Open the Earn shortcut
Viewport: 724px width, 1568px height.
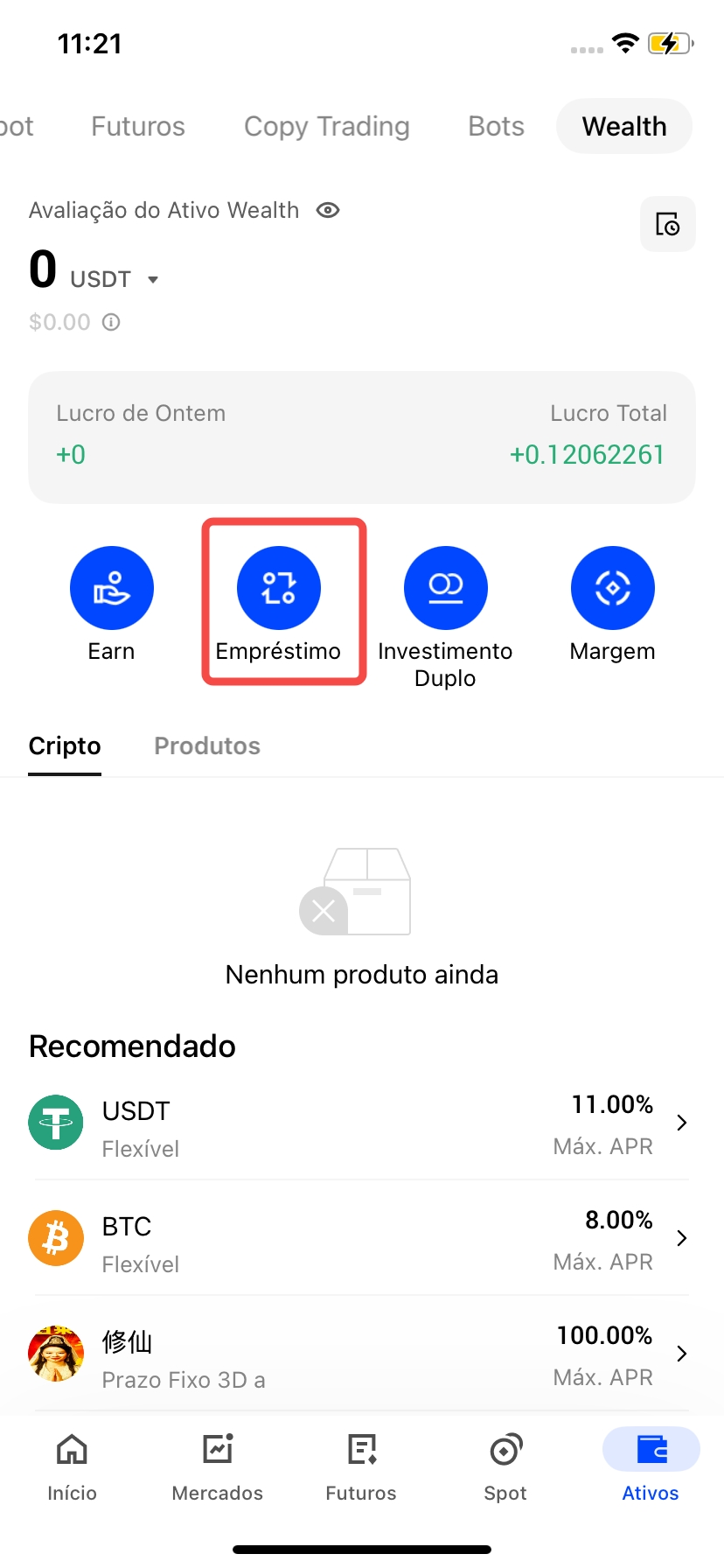point(112,588)
